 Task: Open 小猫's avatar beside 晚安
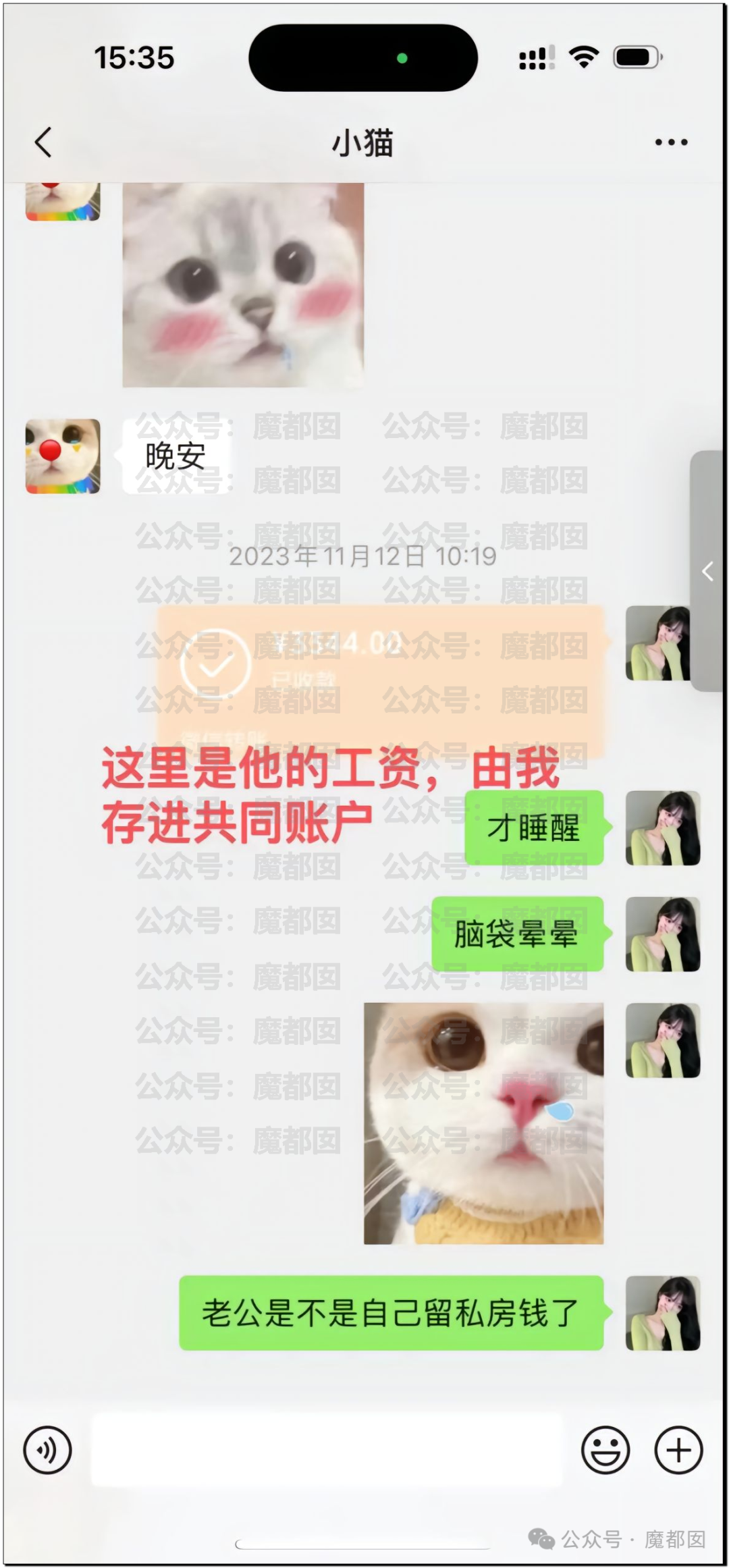click(x=63, y=456)
